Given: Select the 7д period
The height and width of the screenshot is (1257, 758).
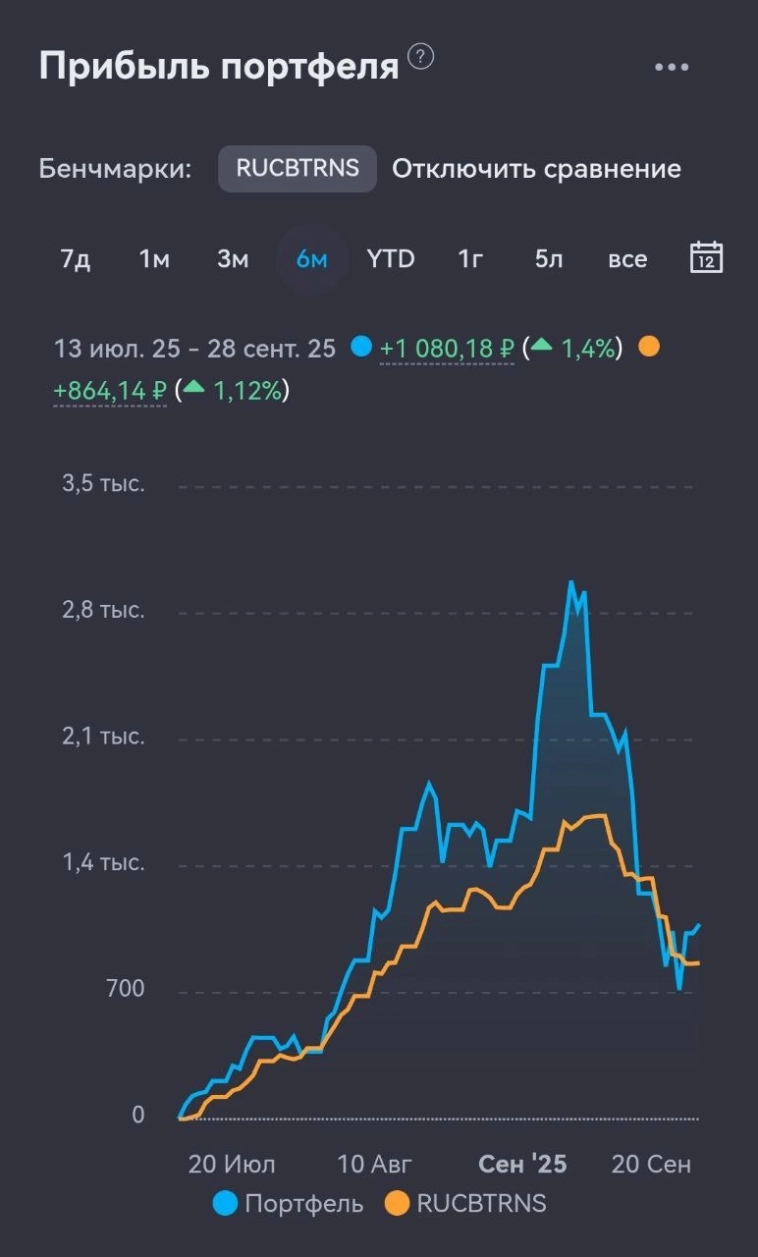Looking at the screenshot, I should (x=75, y=259).
